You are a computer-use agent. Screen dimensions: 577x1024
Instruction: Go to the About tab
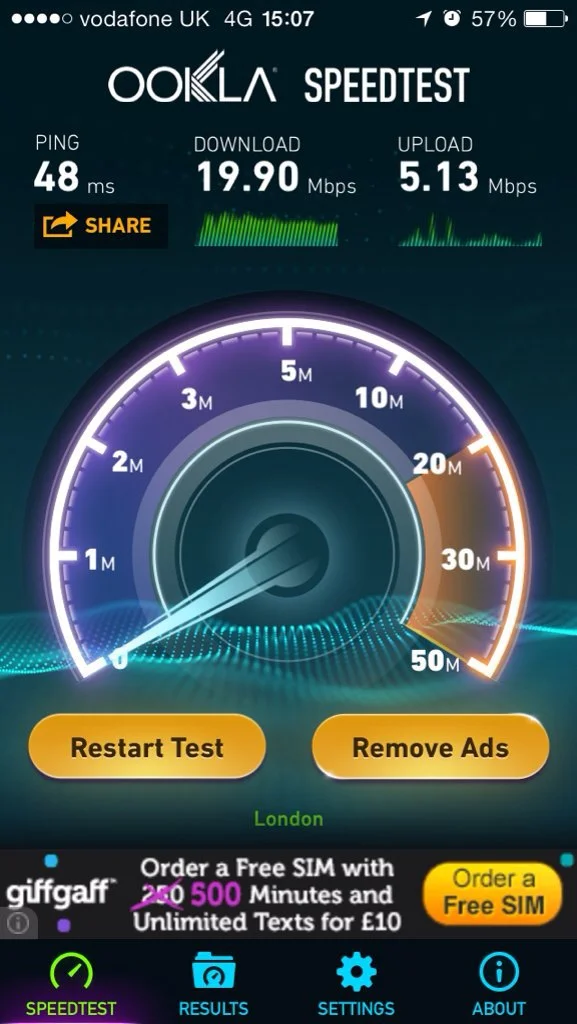499,984
